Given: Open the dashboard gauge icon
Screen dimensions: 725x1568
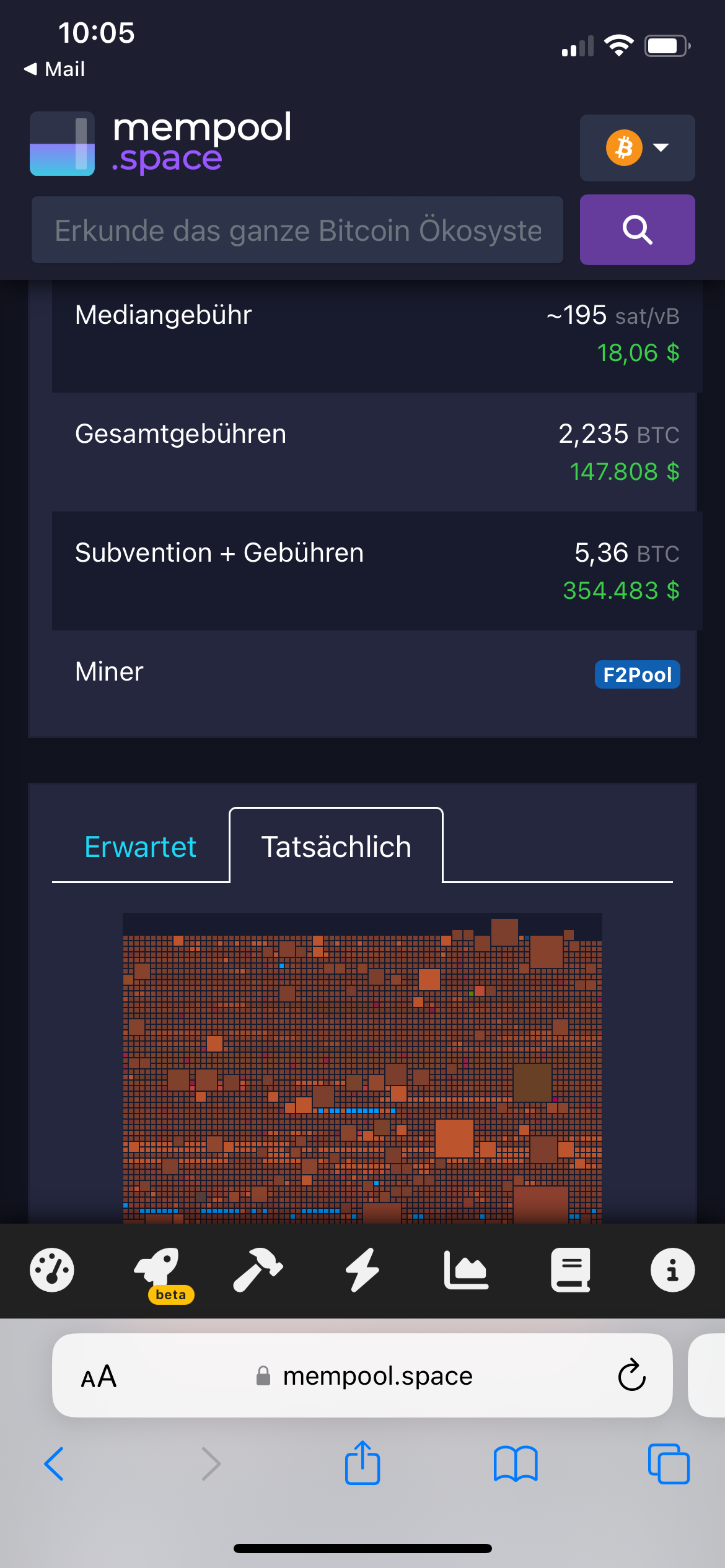Looking at the screenshot, I should tap(52, 1270).
